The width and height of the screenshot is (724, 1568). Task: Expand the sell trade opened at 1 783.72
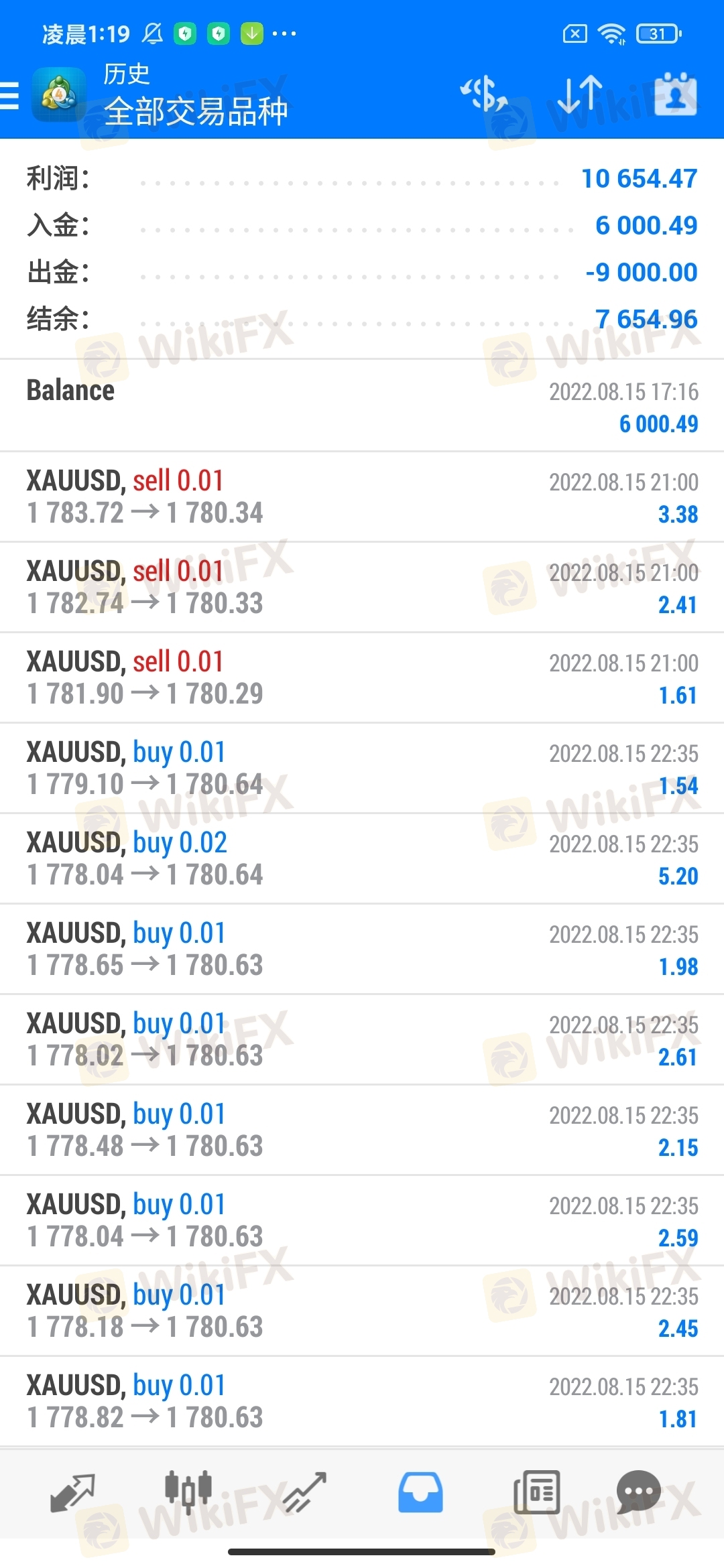click(362, 497)
